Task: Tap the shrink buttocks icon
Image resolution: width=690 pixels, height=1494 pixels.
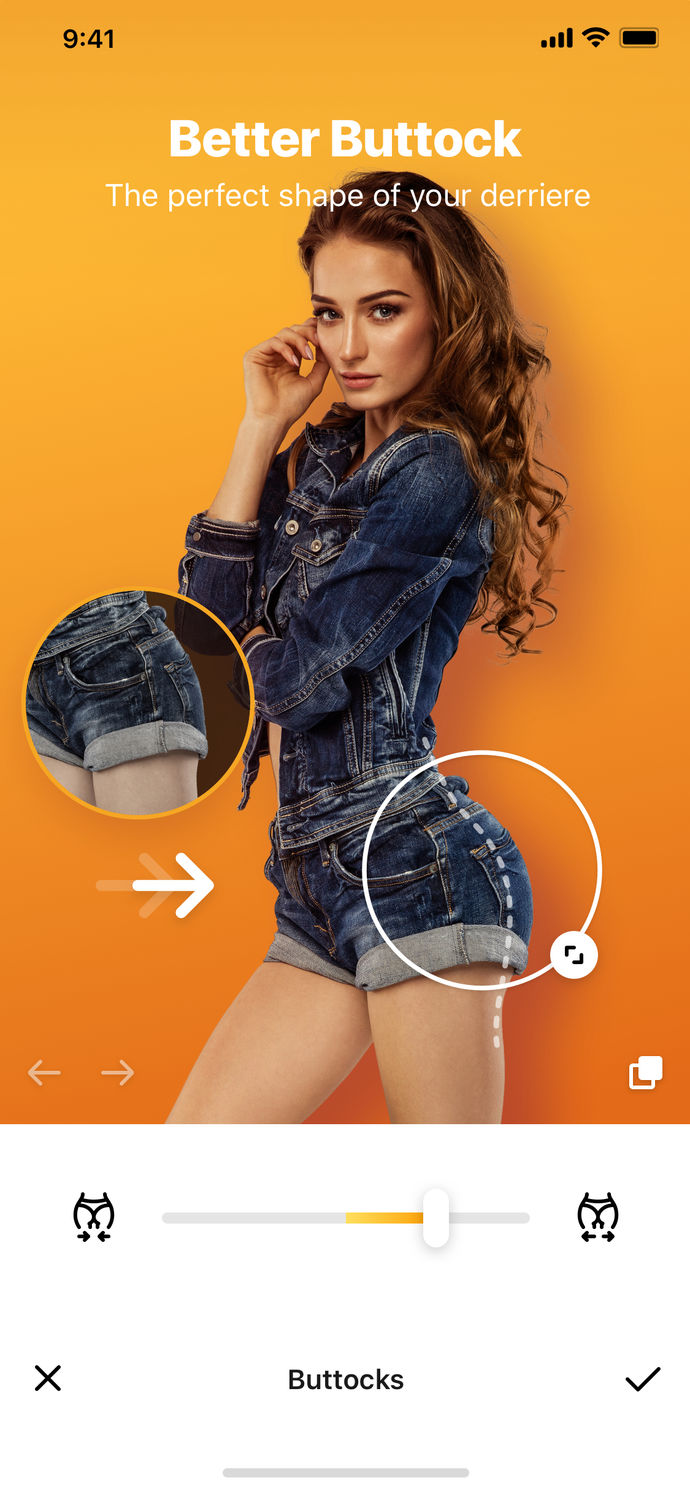Action: coord(94,1217)
